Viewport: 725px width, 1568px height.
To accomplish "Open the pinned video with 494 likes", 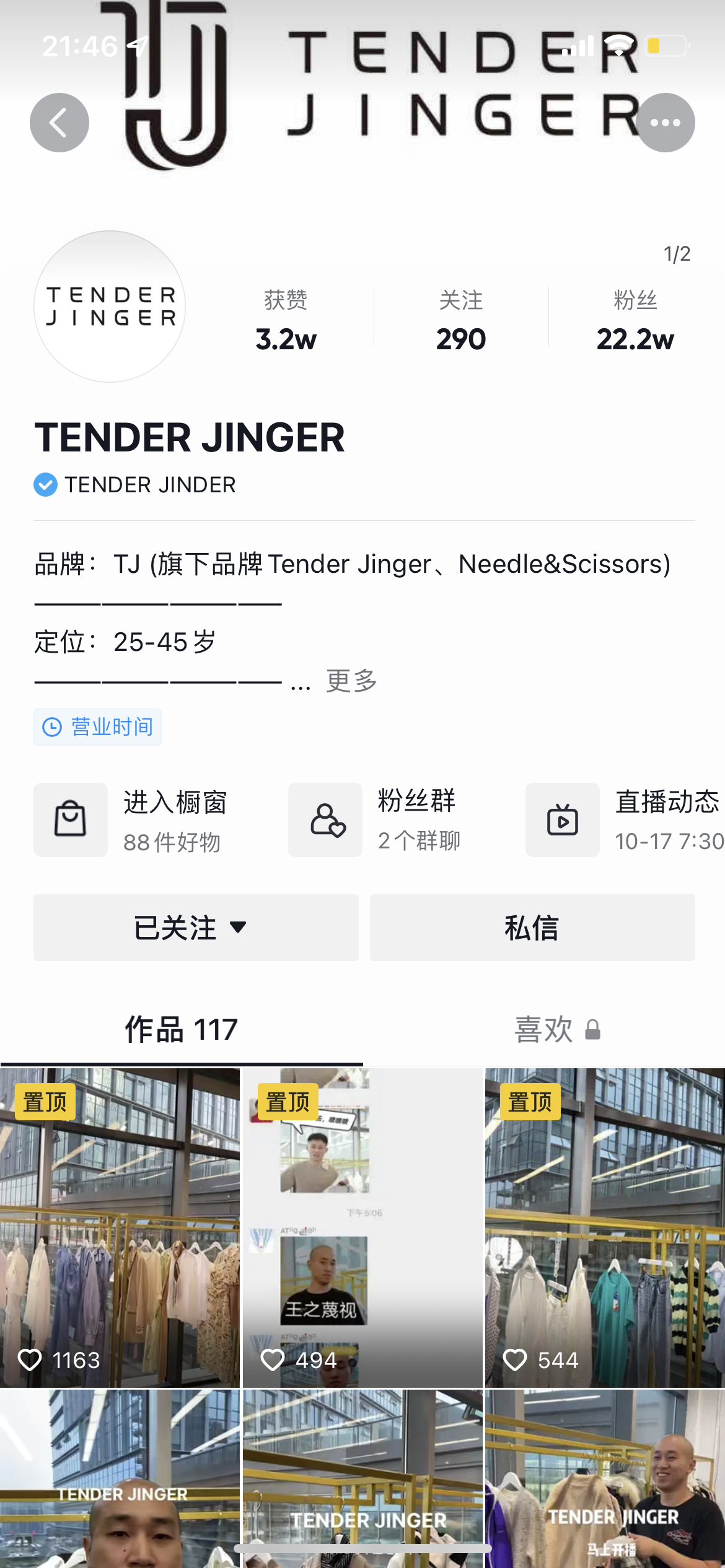I will (362, 1226).
